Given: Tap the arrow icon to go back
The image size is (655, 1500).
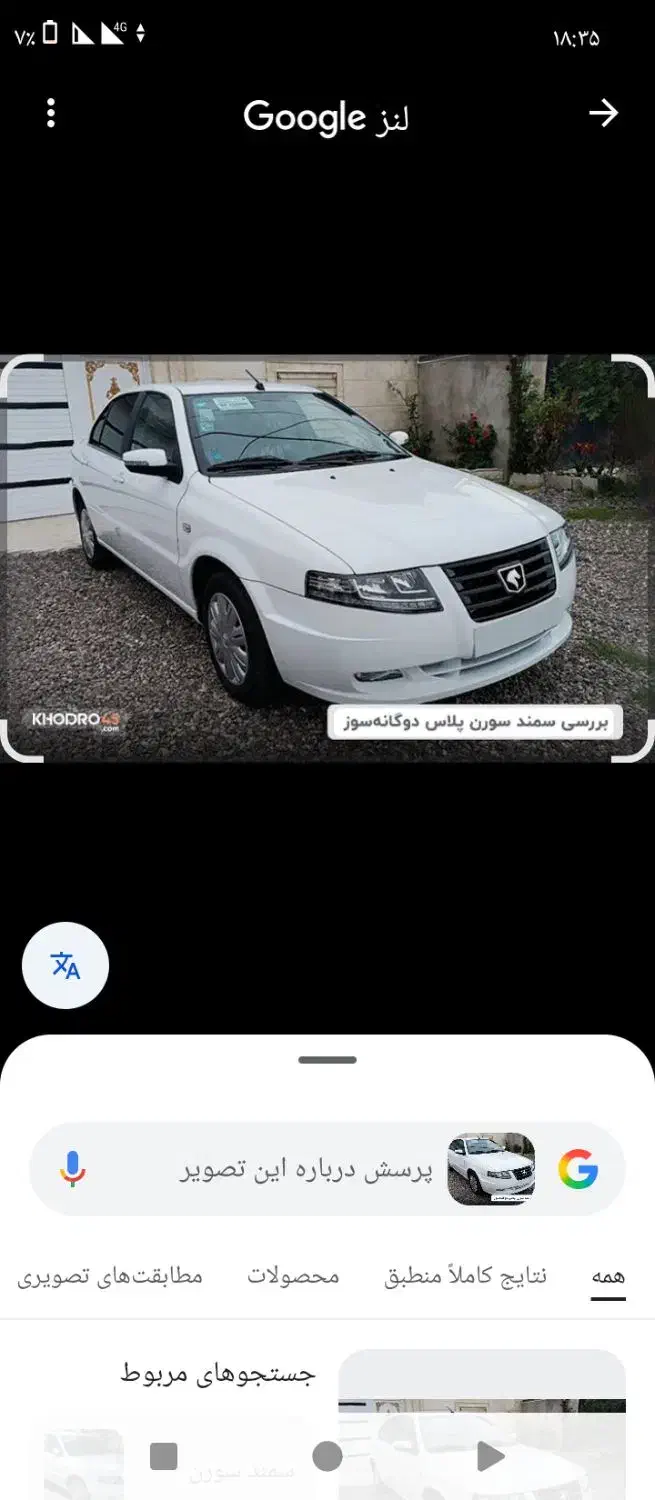Looking at the screenshot, I should coord(603,114).
